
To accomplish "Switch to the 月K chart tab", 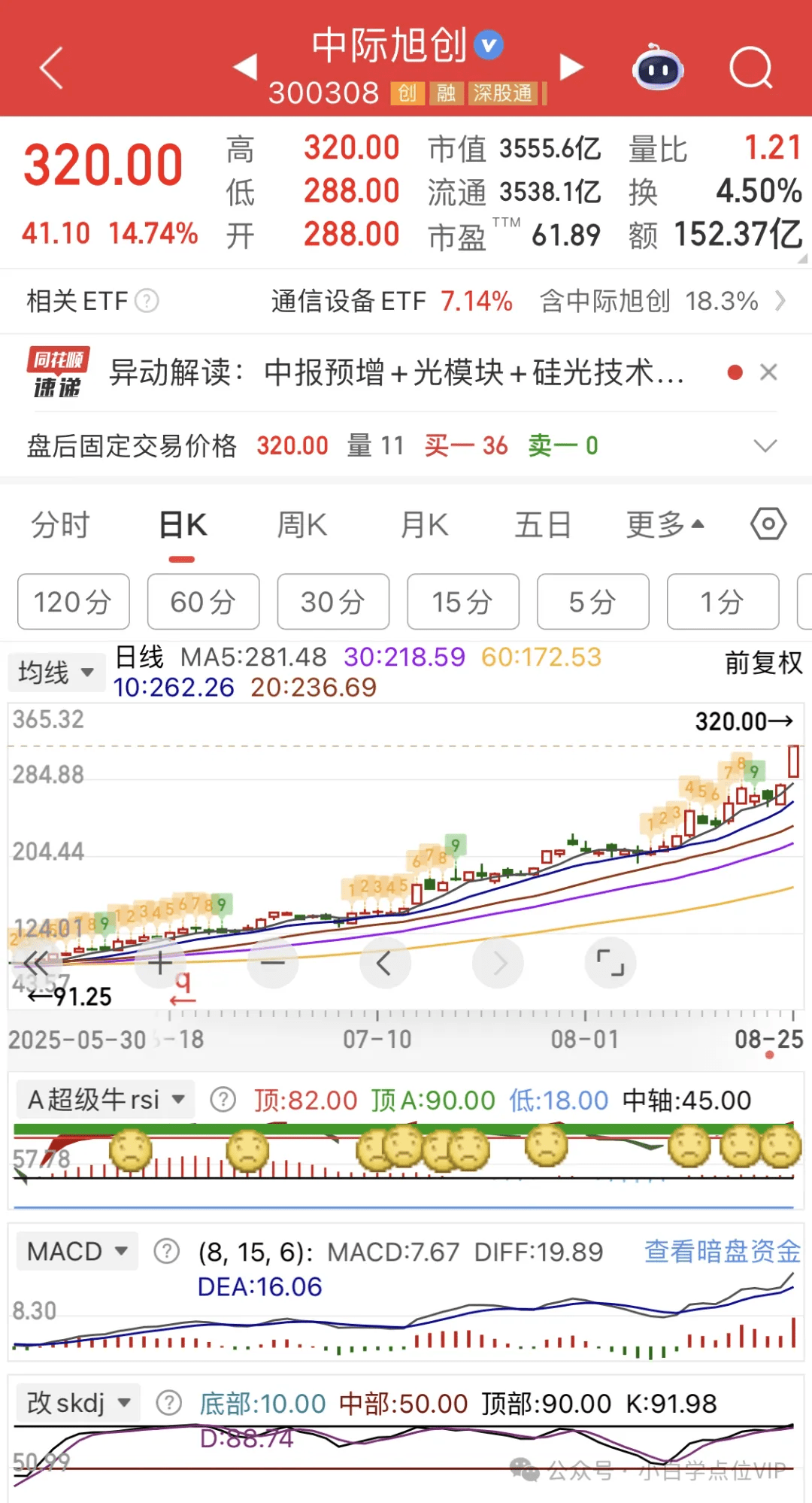I will (x=425, y=525).
